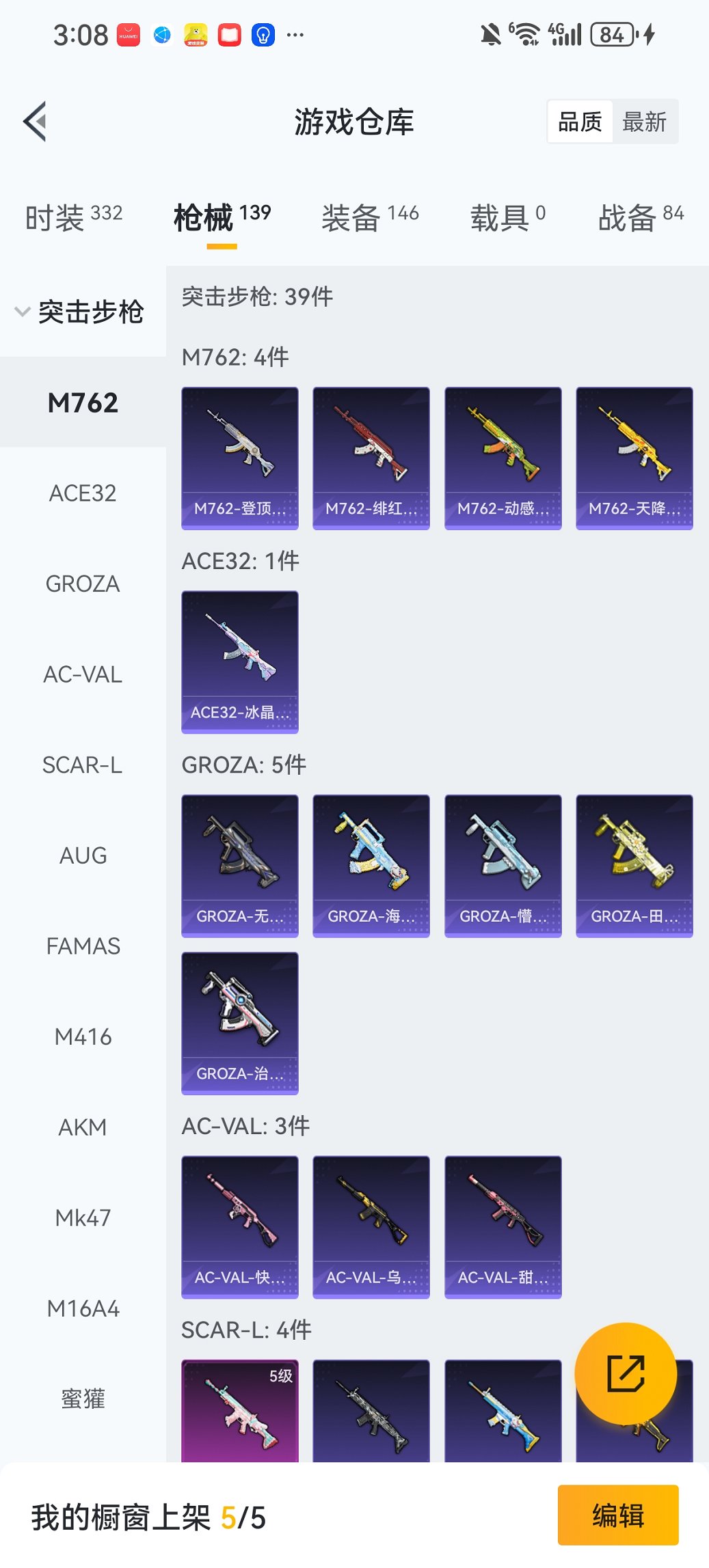This screenshot has width=709, height=1568.
Task: View the AC-VAL-乌 skin tile
Action: click(x=371, y=1226)
